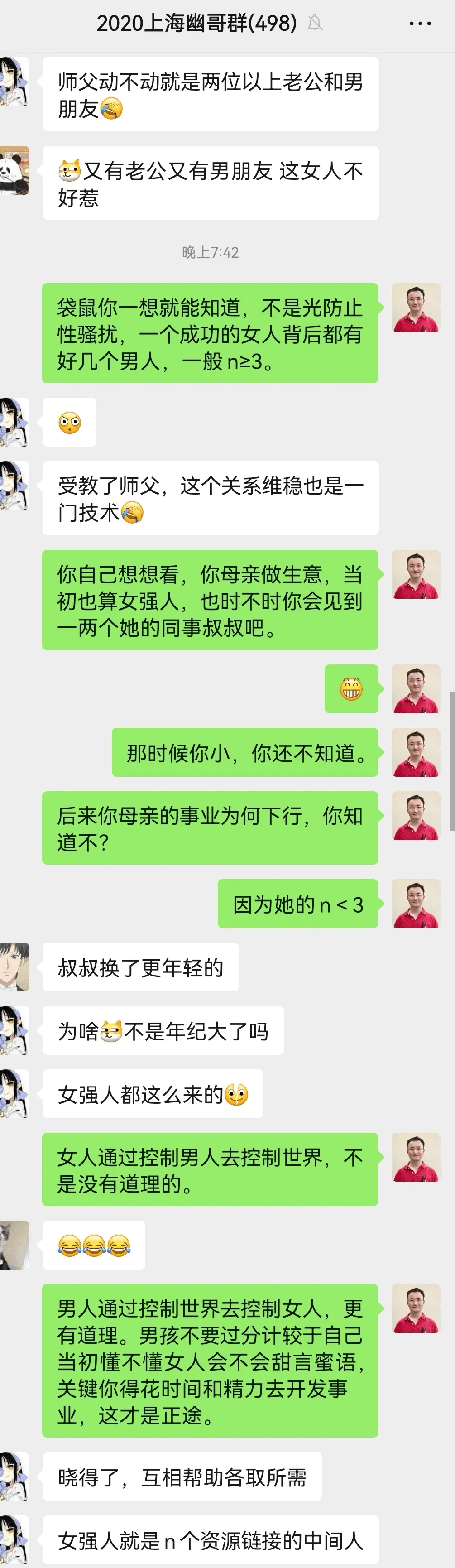The width and height of the screenshot is (455, 1568).
Task: View profile of red-shirt avatar beside 因为她的 n < 3
Action: [x=416, y=903]
